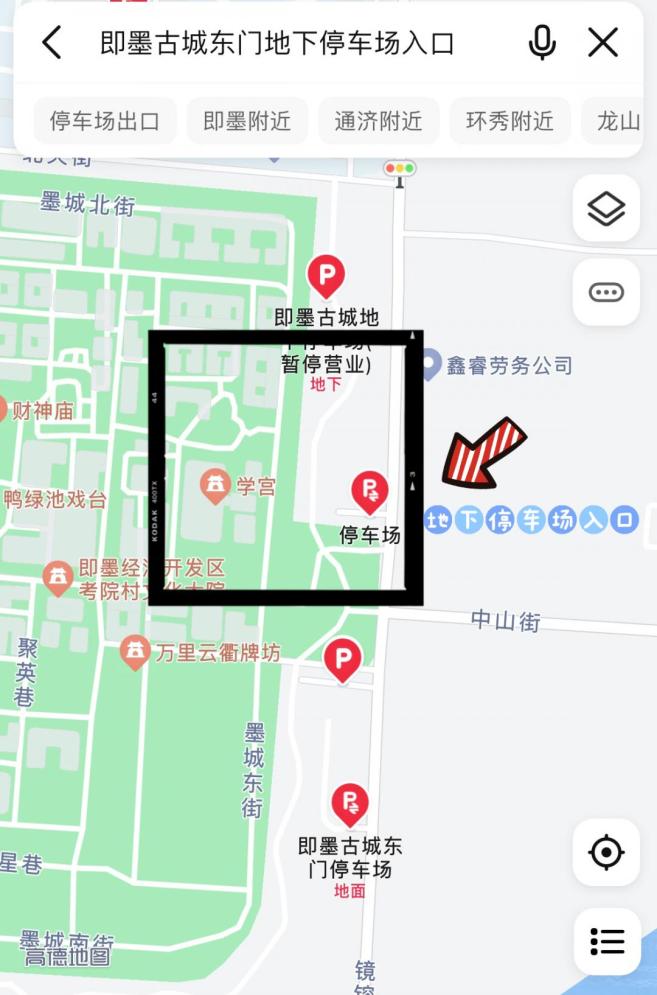
Task: Open the 万里云衢牌坊 landmark marker
Action: pos(135,653)
